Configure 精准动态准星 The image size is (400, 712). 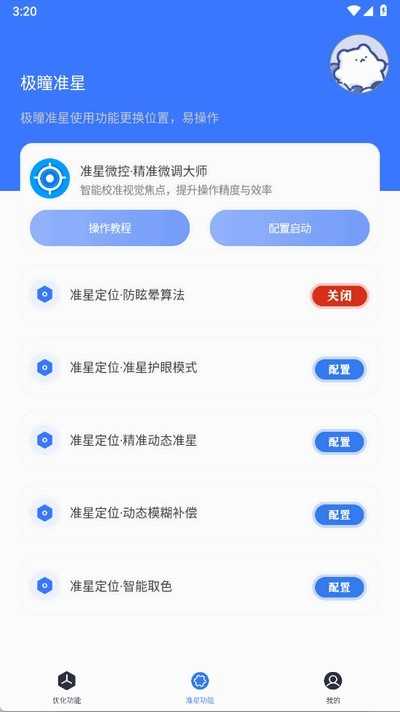pyautogui.click(x=340, y=442)
